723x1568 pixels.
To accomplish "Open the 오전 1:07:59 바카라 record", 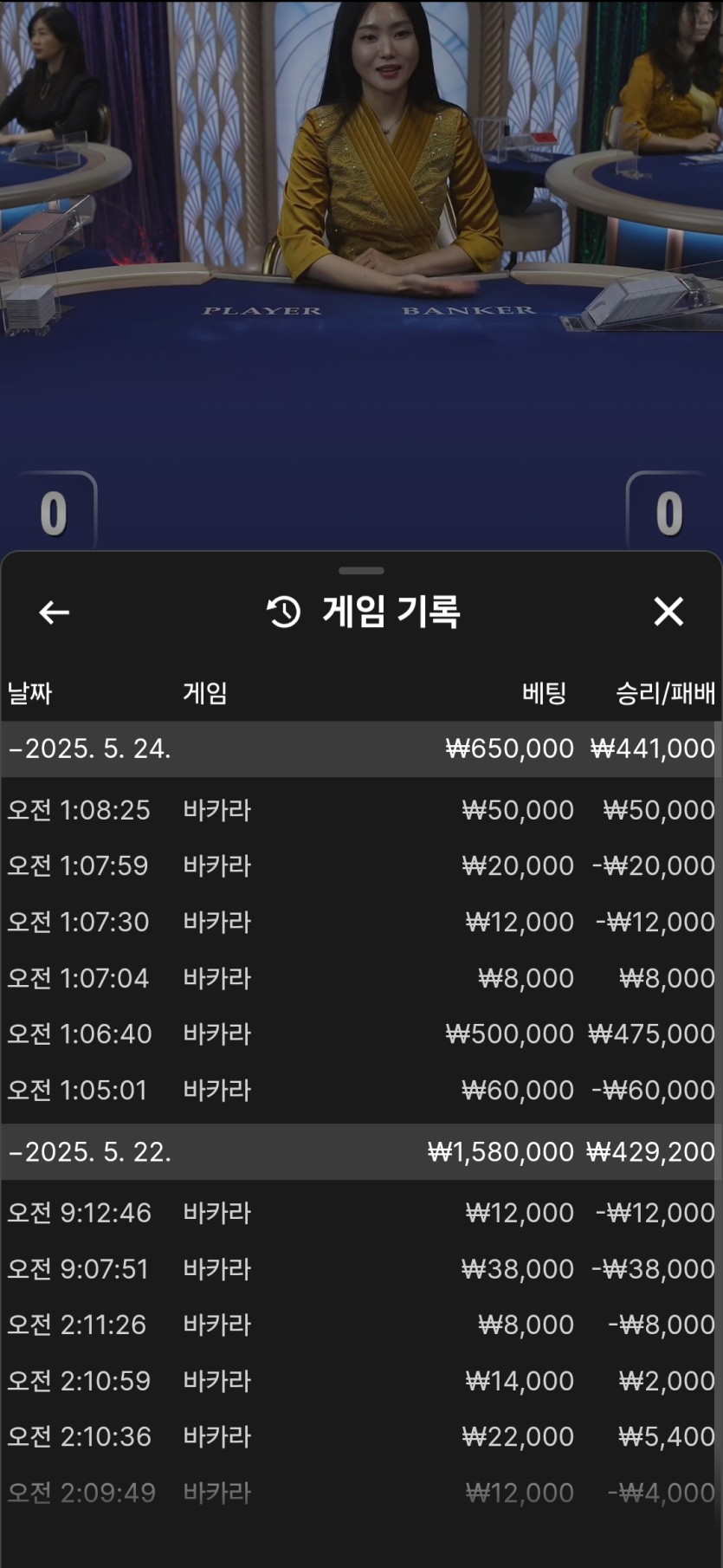I will pyautogui.click(x=361, y=865).
